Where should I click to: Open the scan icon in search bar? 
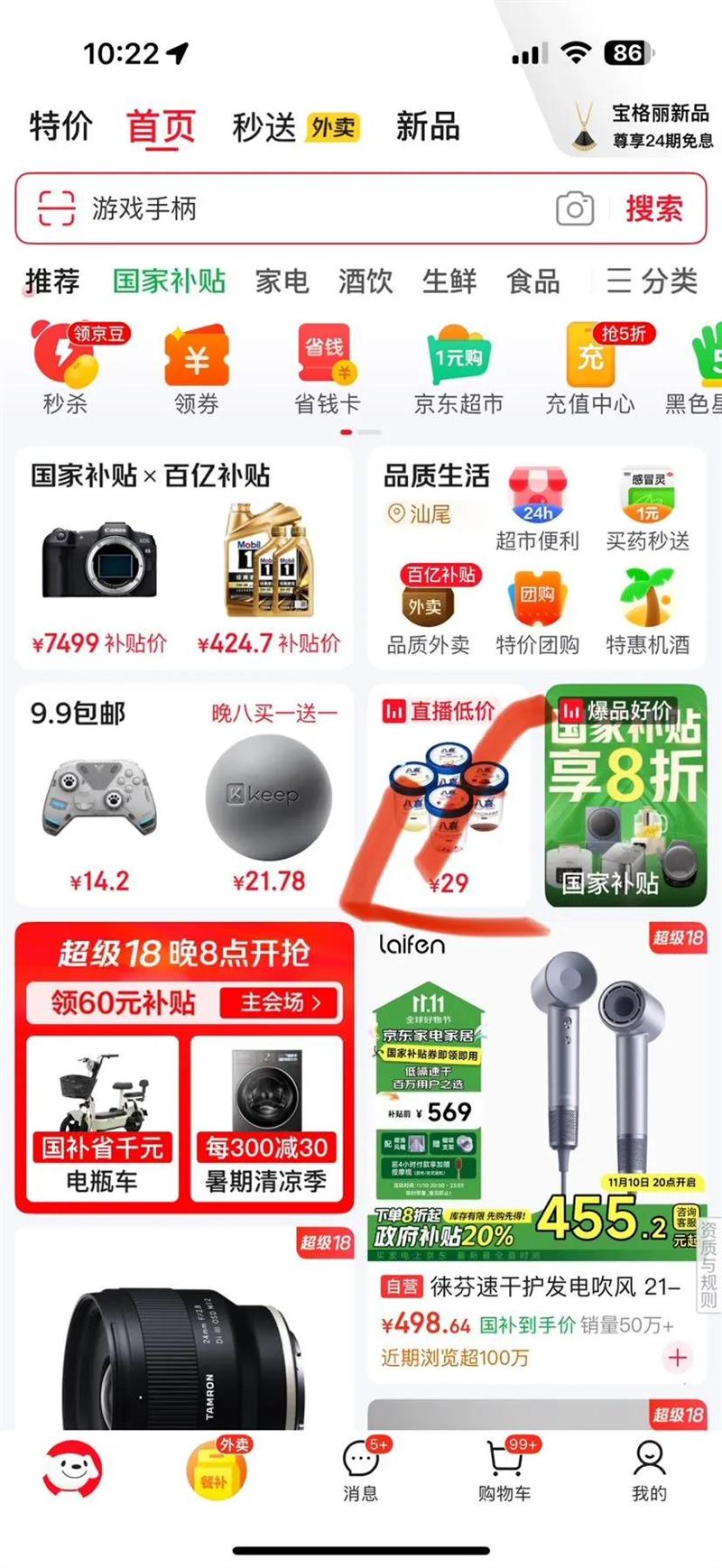point(56,209)
